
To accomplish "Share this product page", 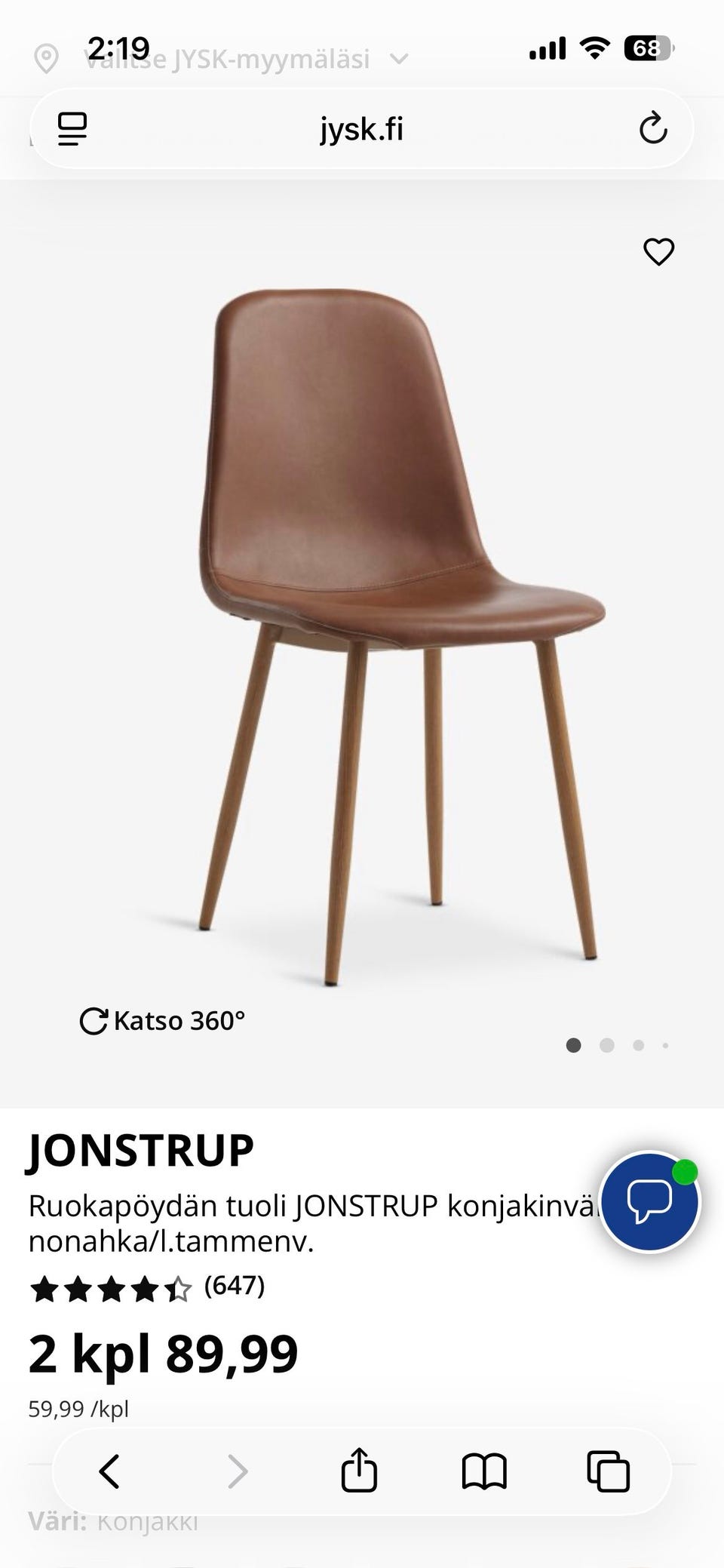I will coord(359,1471).
